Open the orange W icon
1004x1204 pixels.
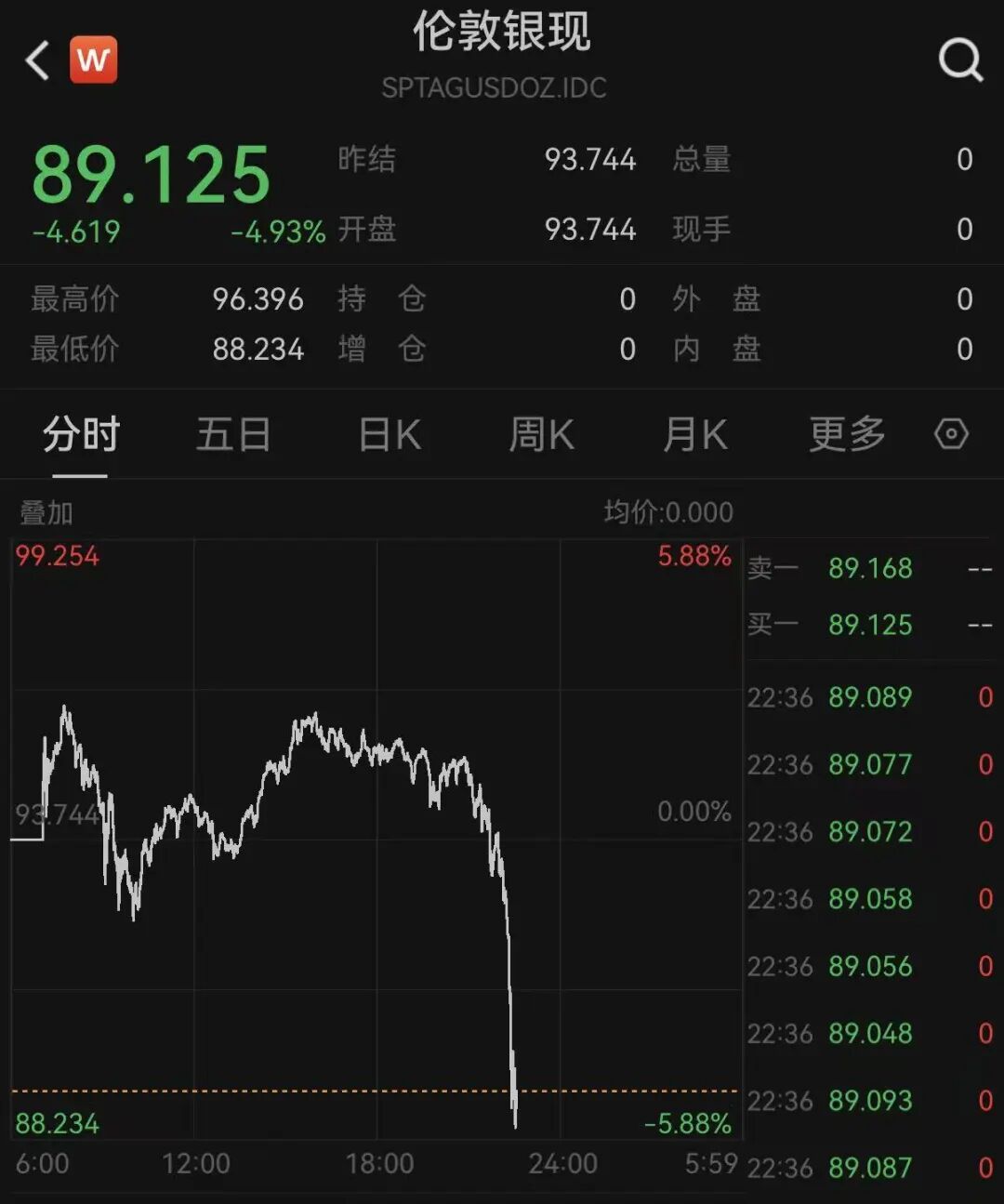click(93, 60)
